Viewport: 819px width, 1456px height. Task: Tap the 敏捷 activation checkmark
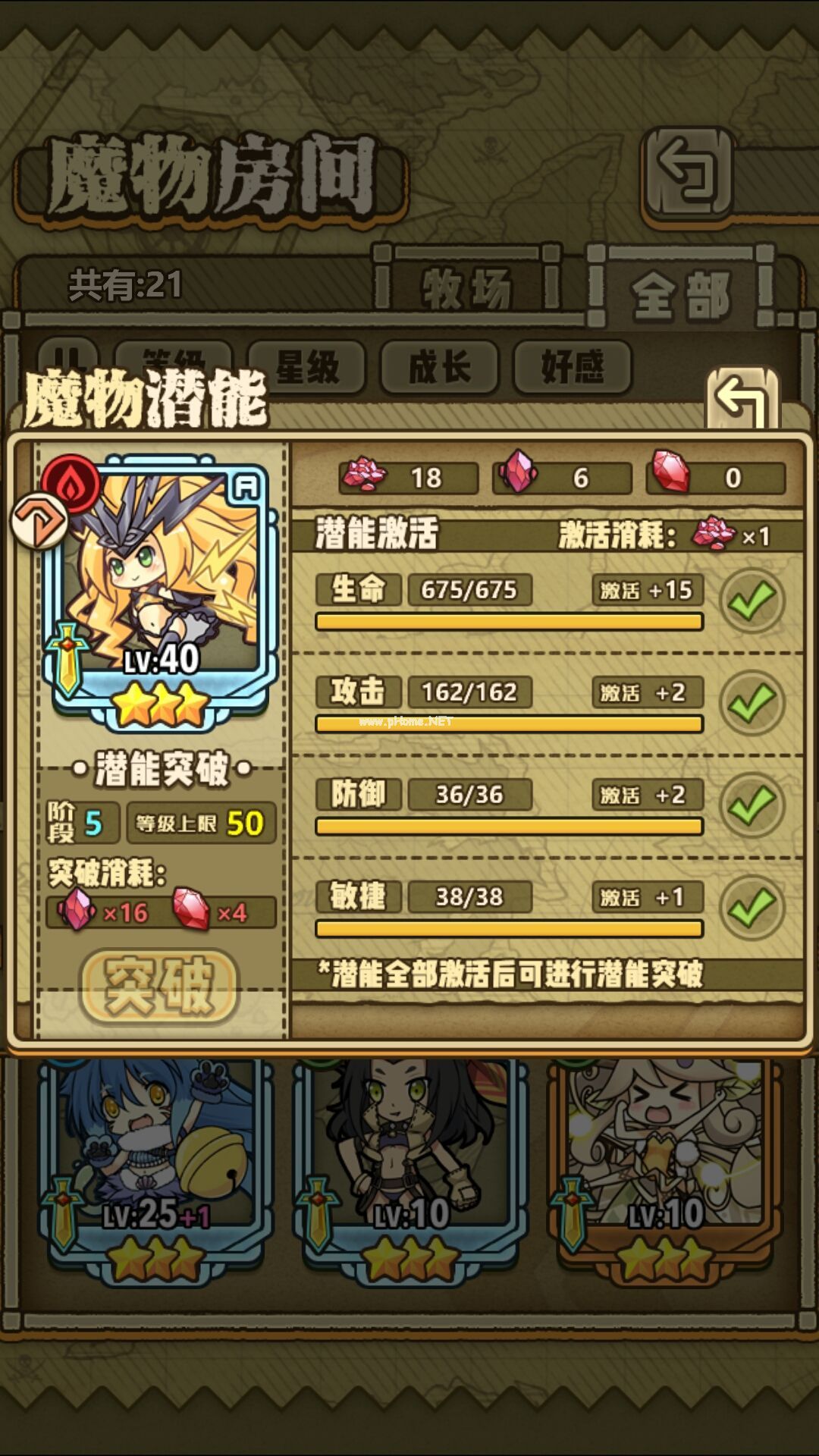click(752, 908)
